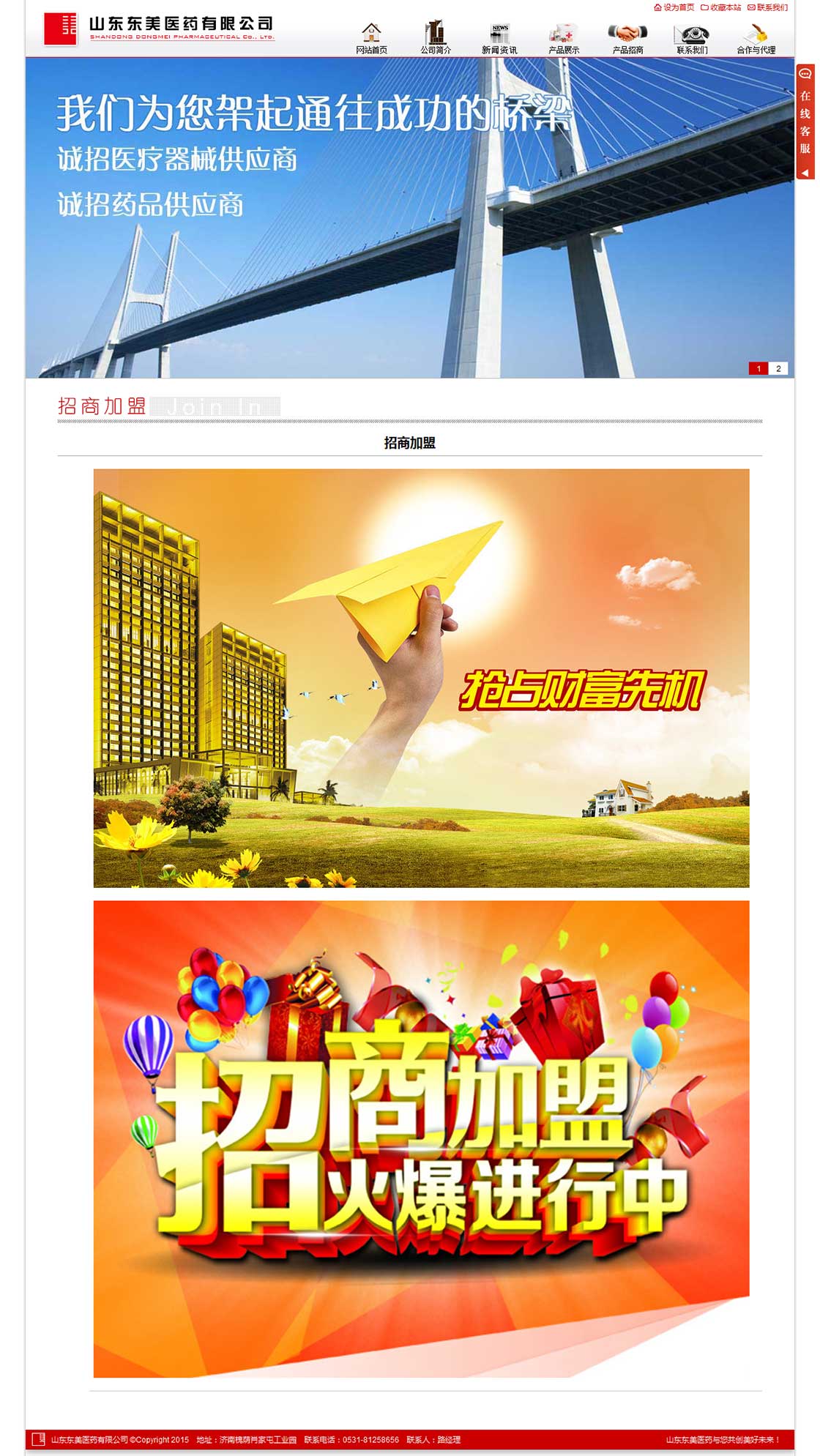Open the 产品招商 navigation item

click(x=627, y=39)
